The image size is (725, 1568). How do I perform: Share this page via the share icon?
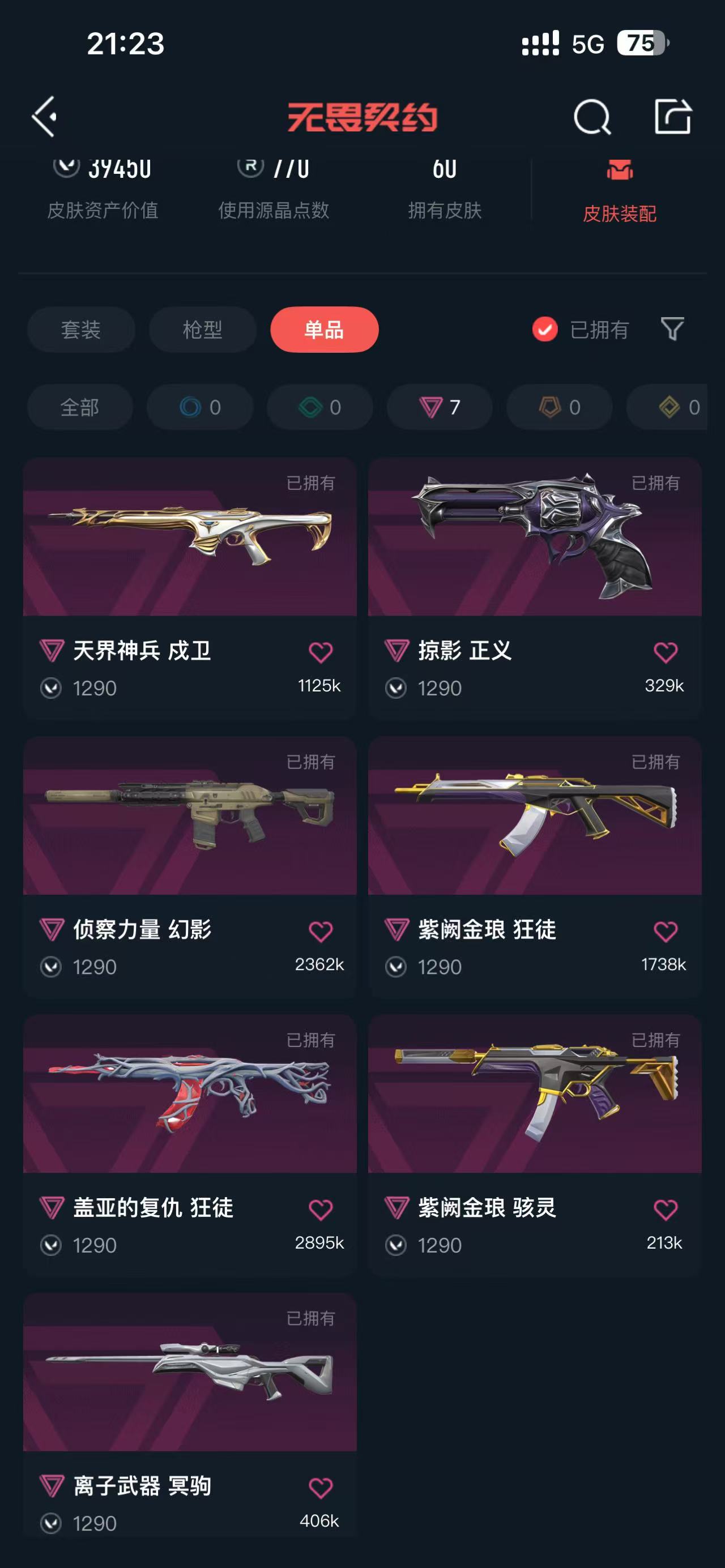pyautogui.click(x=673, y=116)
